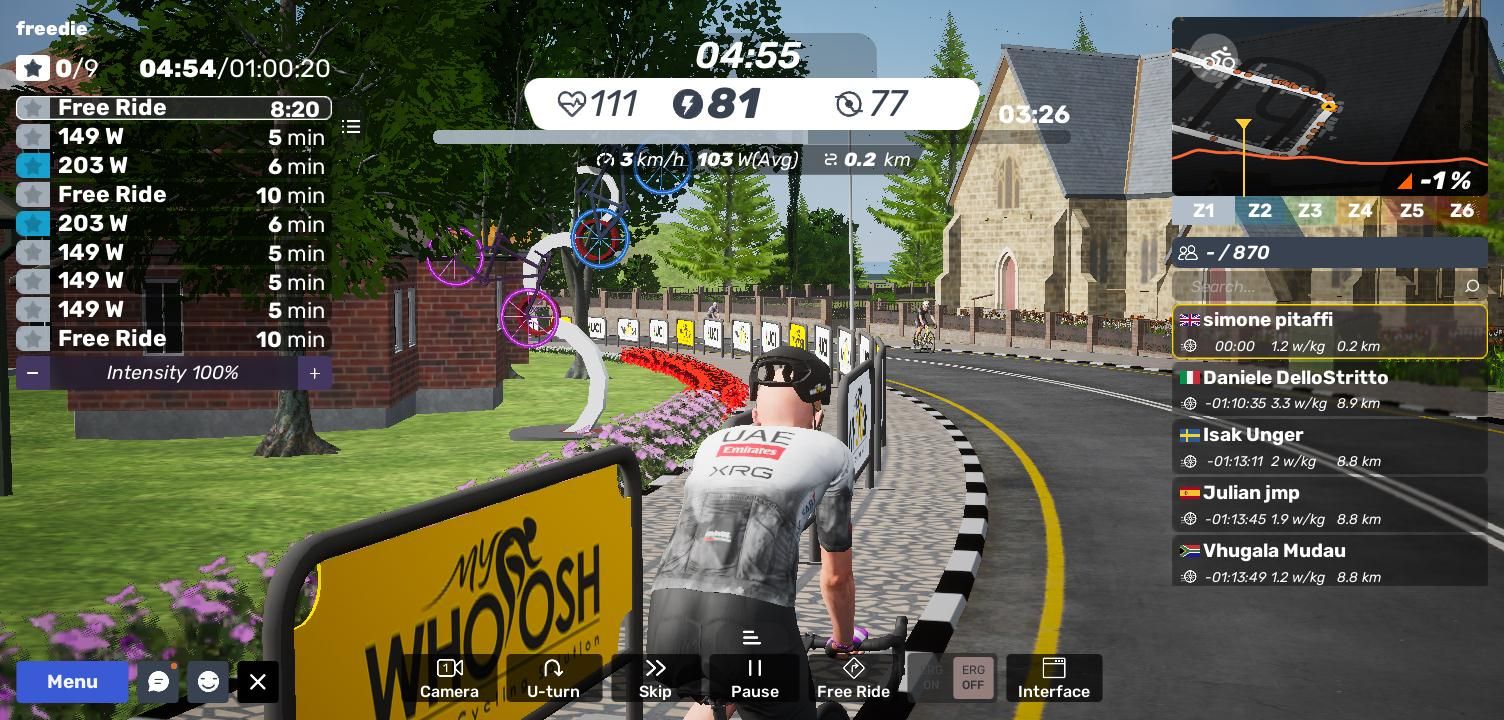This screenshot has width=1504, height=720.
Task: Toggle the ERG OFF switch
Action: (x=972, y=678)
